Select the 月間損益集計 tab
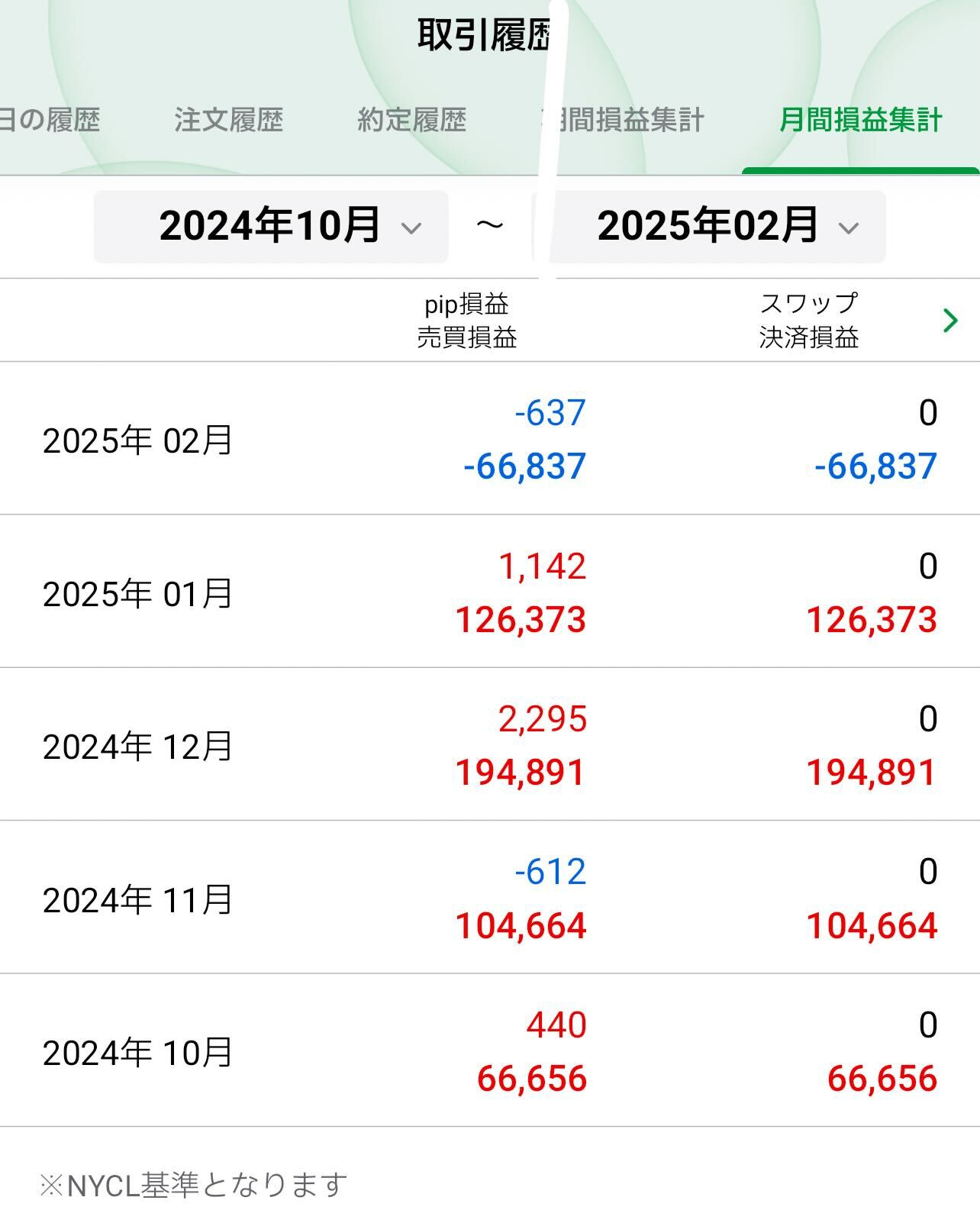 tap(860, 120)
